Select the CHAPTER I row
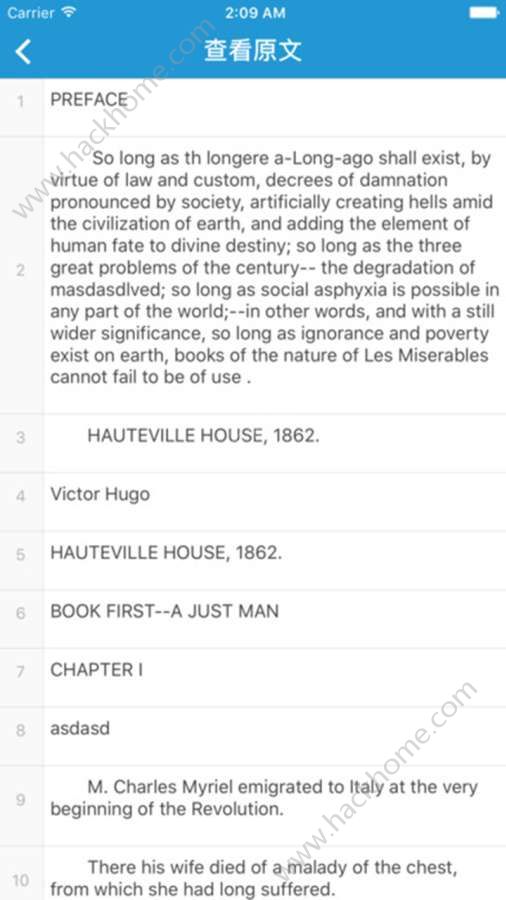The height and width of the screenshot is (900, 506). (x=253, y=677)
